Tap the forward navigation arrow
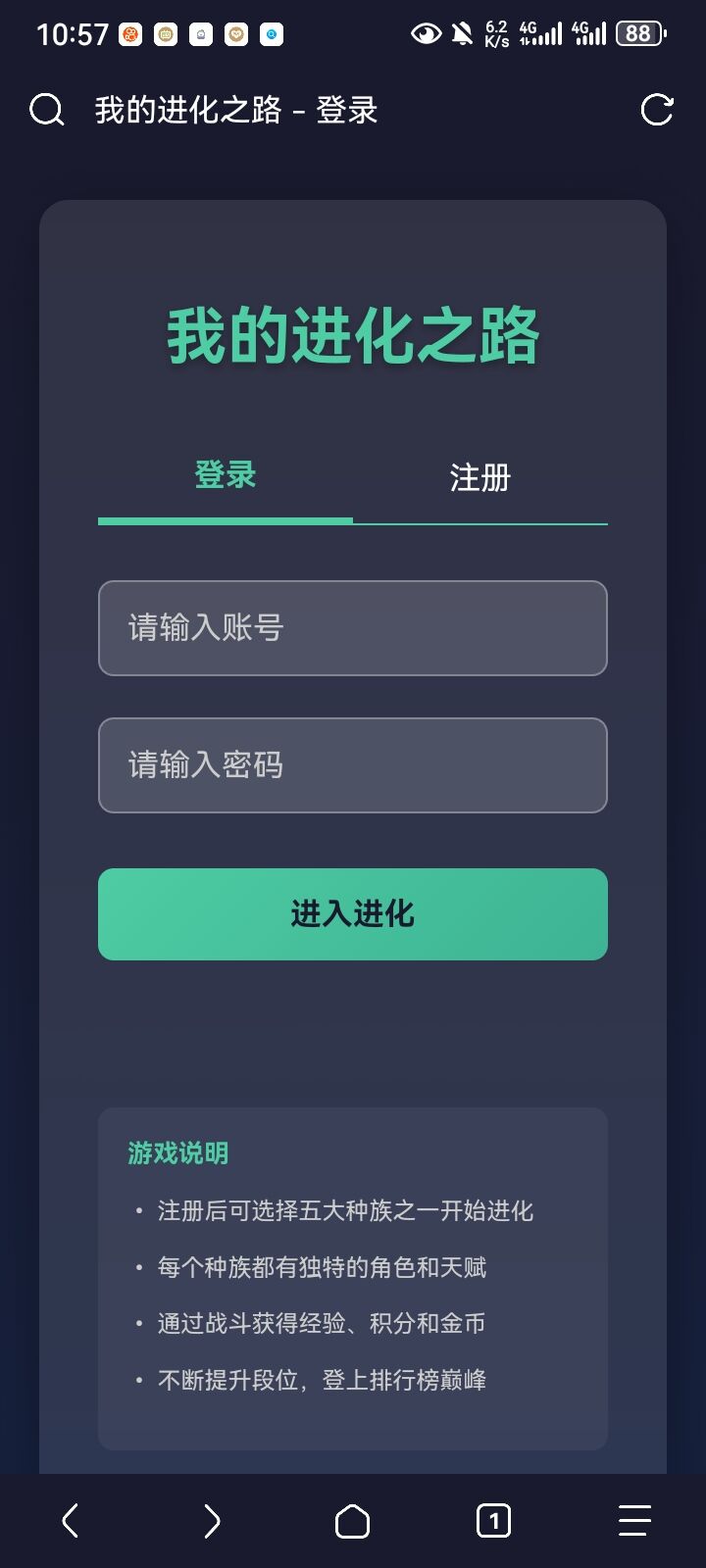Image resolution: width=706 pixels, height=1568 pixels. tap(212, 1520)
